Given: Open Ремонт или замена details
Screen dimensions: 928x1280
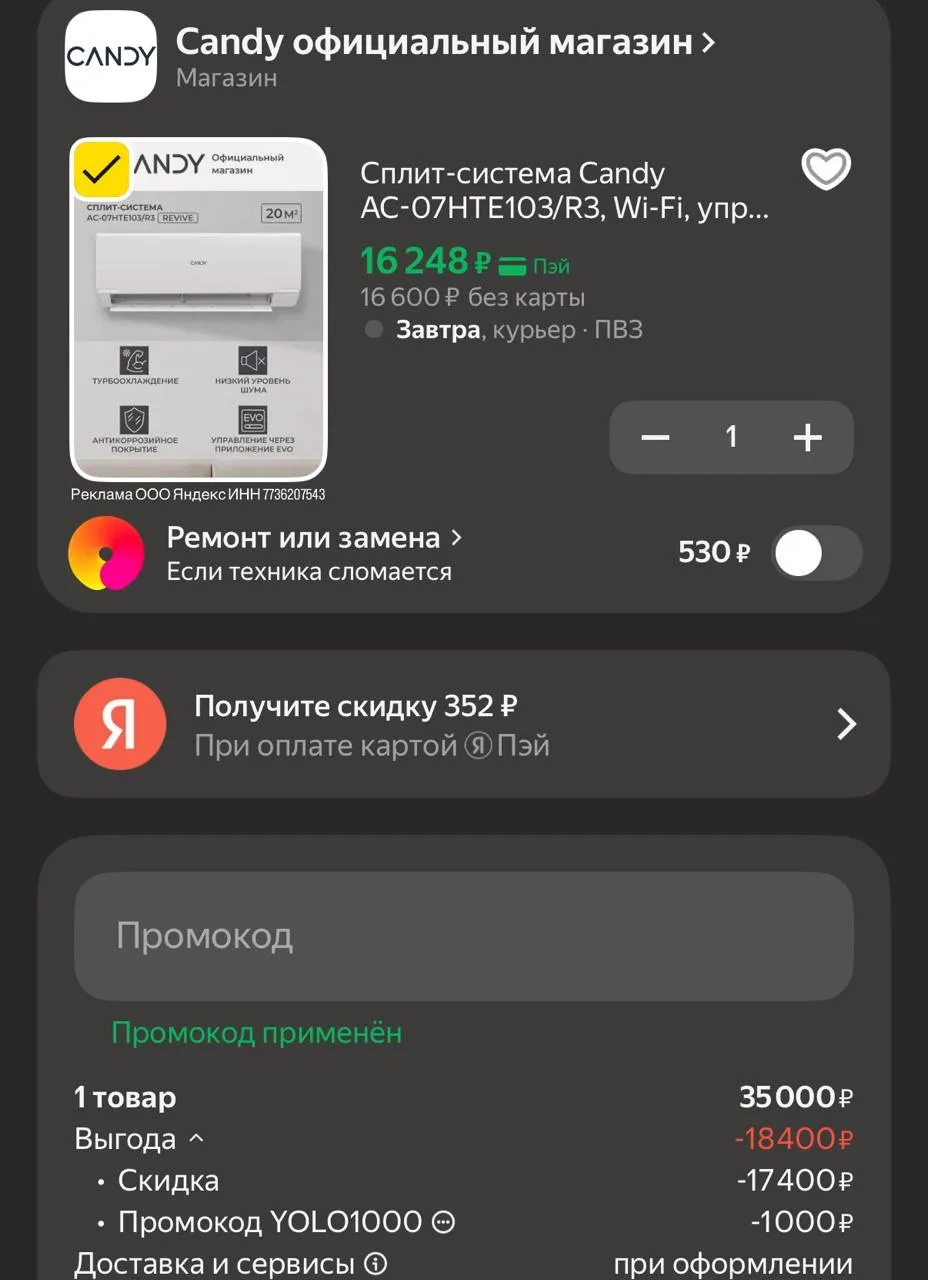Looking at the screenshot, I should tap(314, 538).
